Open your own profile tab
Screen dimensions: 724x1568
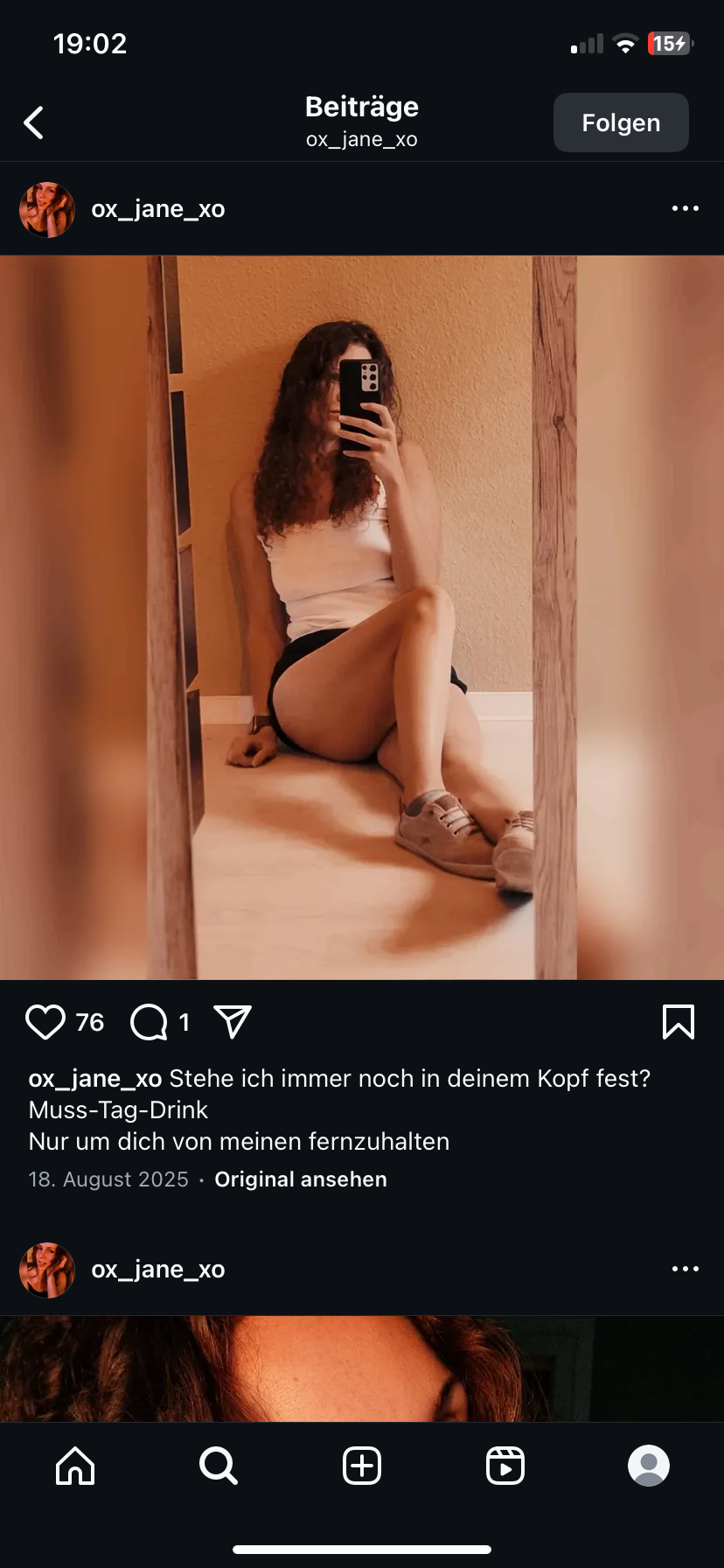click(648, 1466)
